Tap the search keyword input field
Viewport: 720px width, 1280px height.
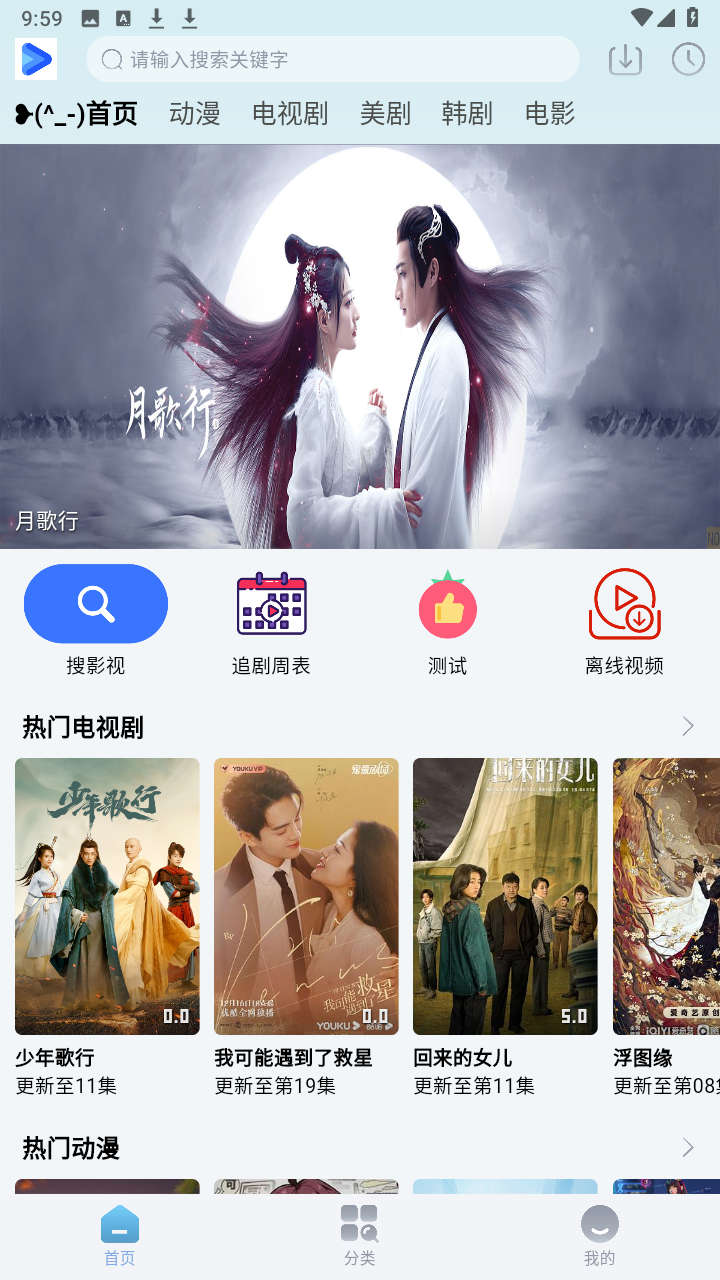pyautogui.click(x=332, y=59)
